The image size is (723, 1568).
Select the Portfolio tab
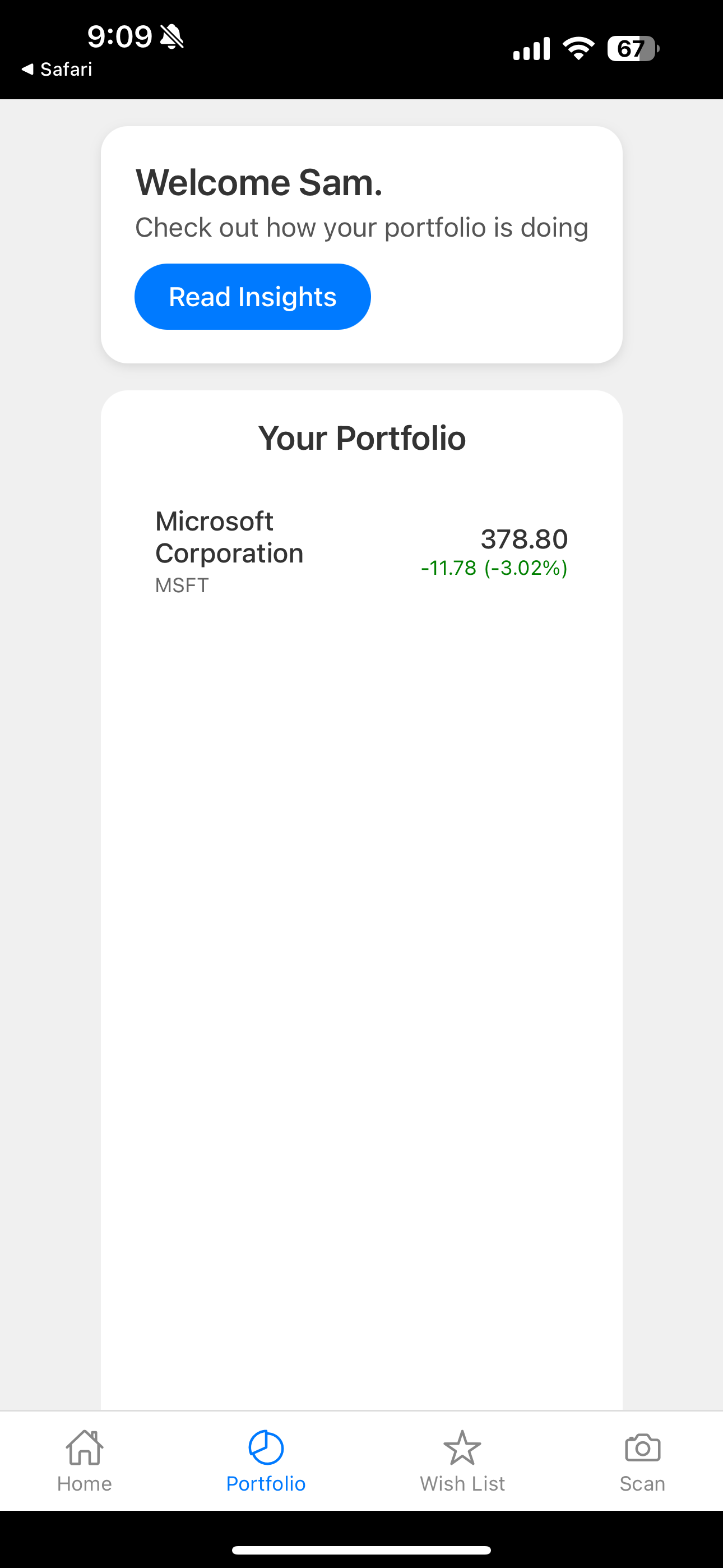(x=266, y=1461)
